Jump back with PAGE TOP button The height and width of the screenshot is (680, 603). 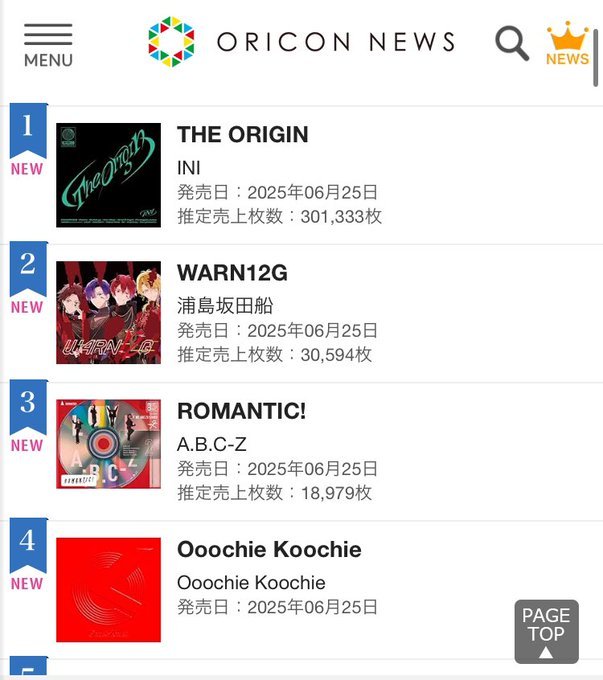[x=546, y=632]
